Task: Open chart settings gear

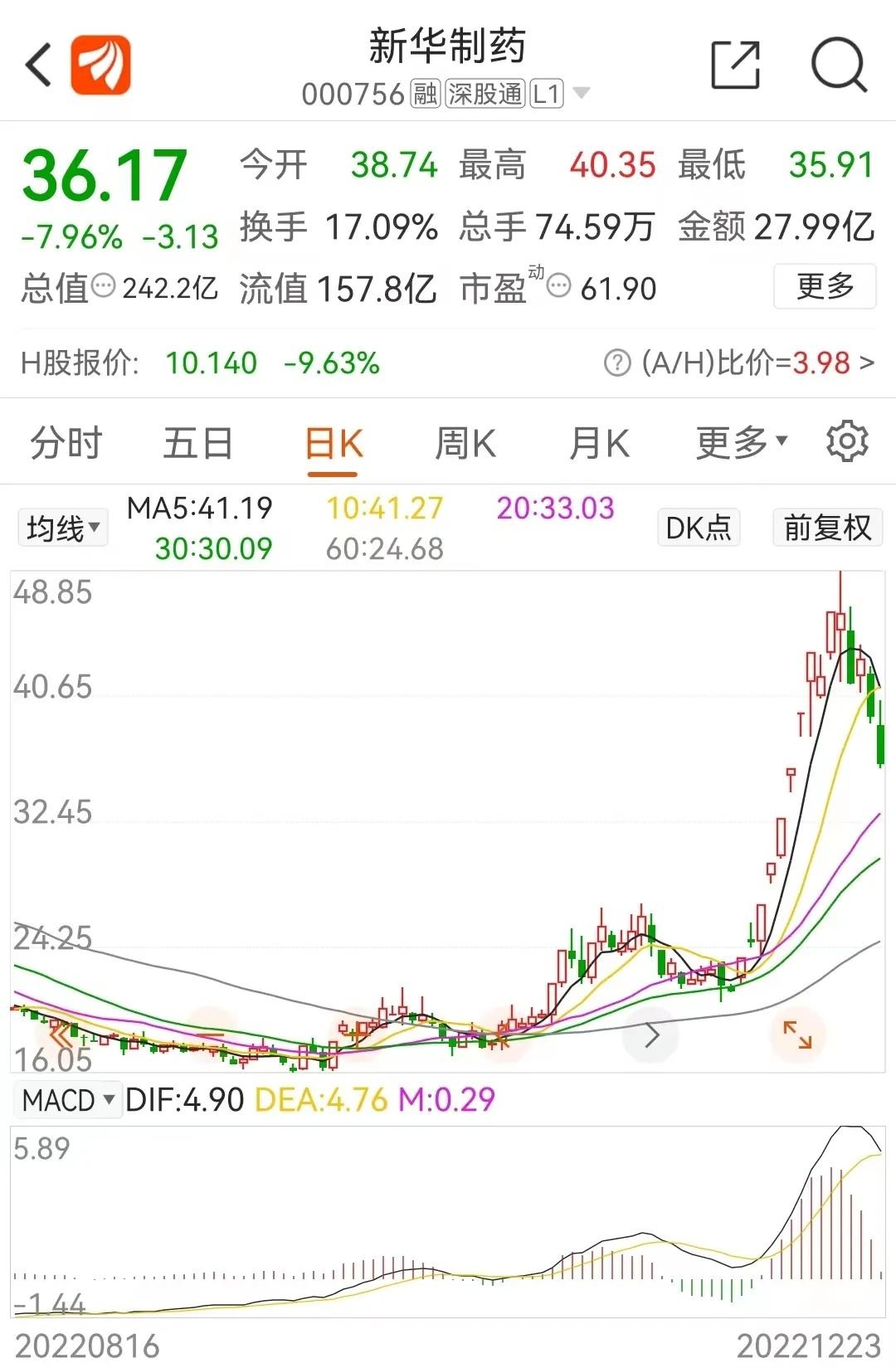Action: [x=847, y=441]
